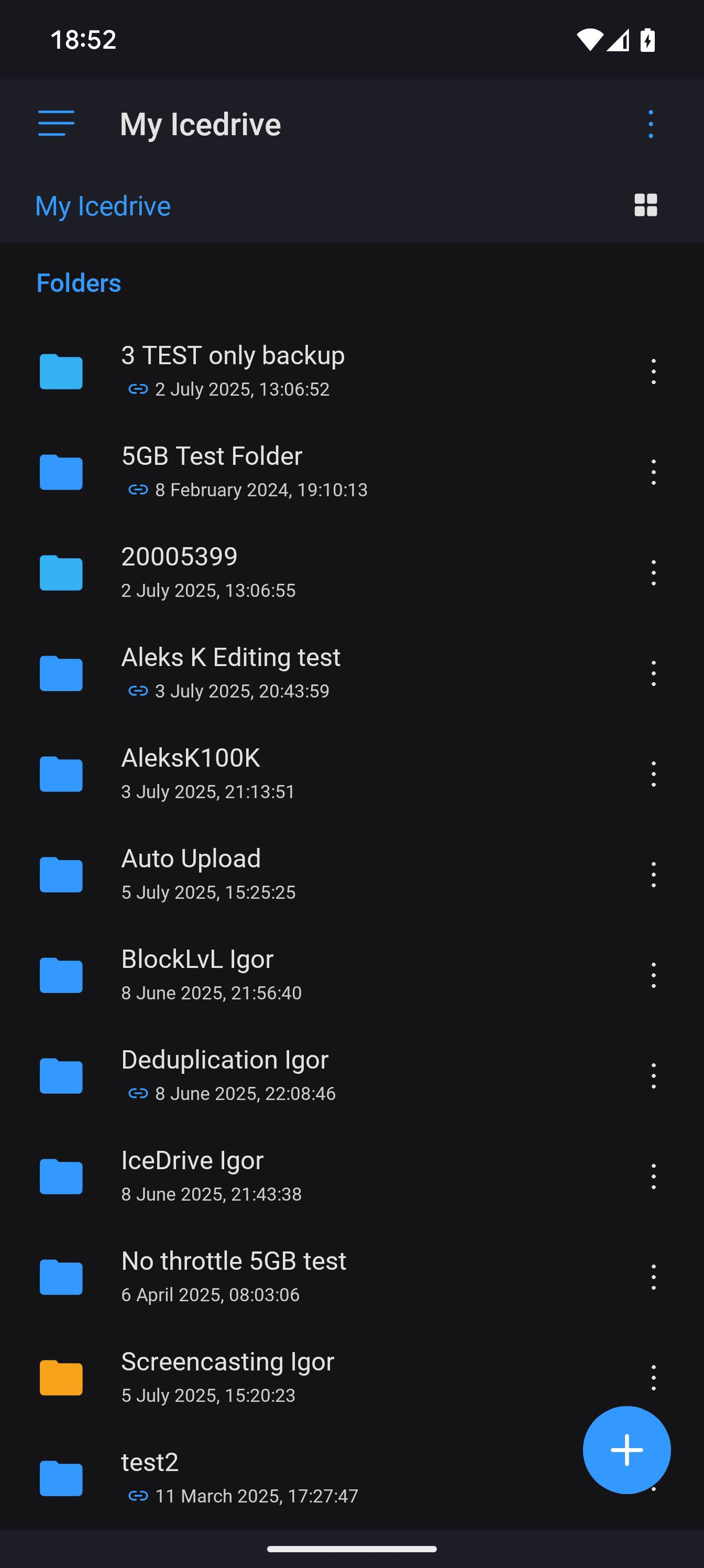The width and height of the screenshot is (704, 1568).
Task: Tap the My Icedrive breadcrumb
Action: coord(103,206)
